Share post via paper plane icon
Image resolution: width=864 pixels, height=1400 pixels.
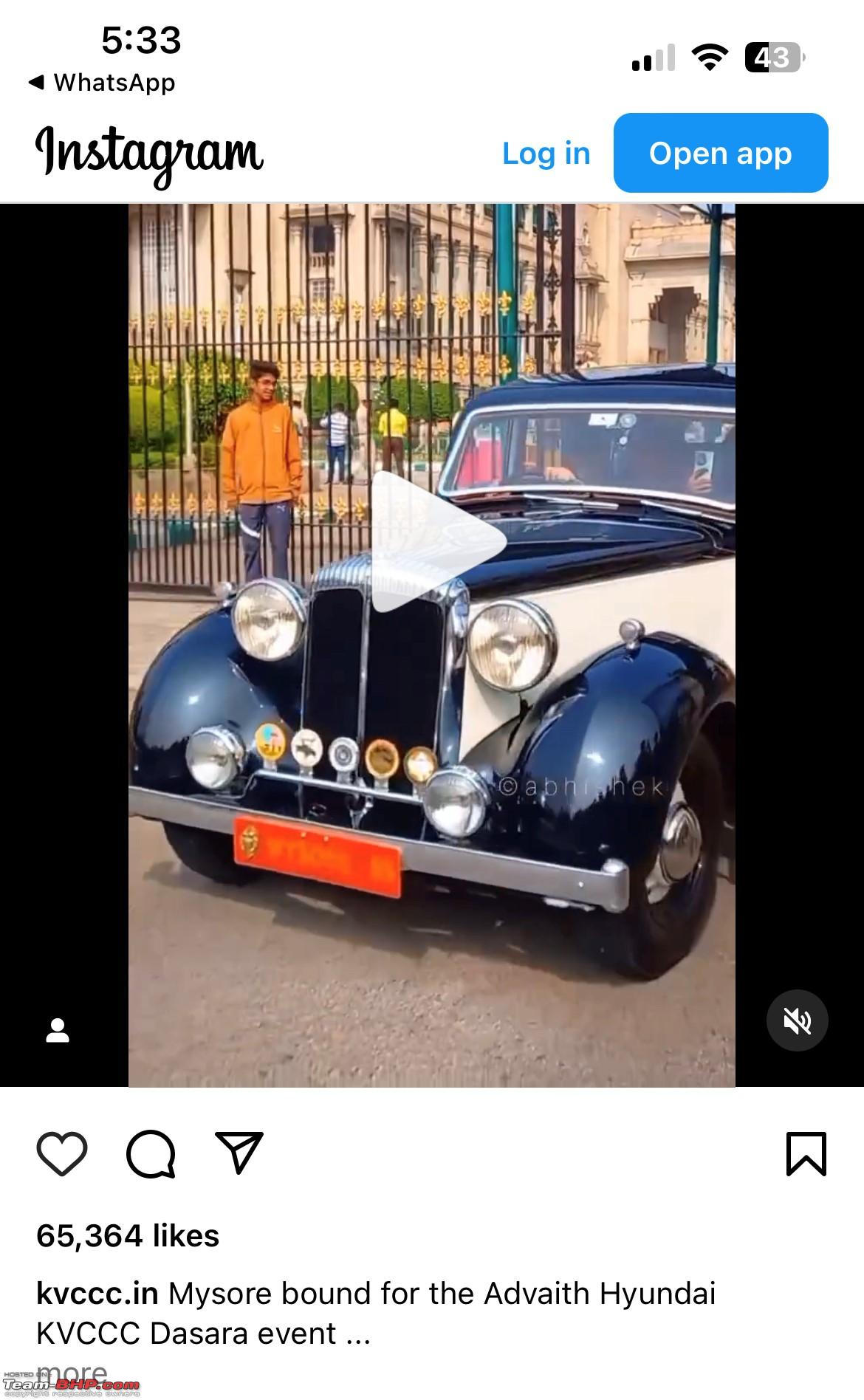pyautogui.click(x=239, y=1152)
